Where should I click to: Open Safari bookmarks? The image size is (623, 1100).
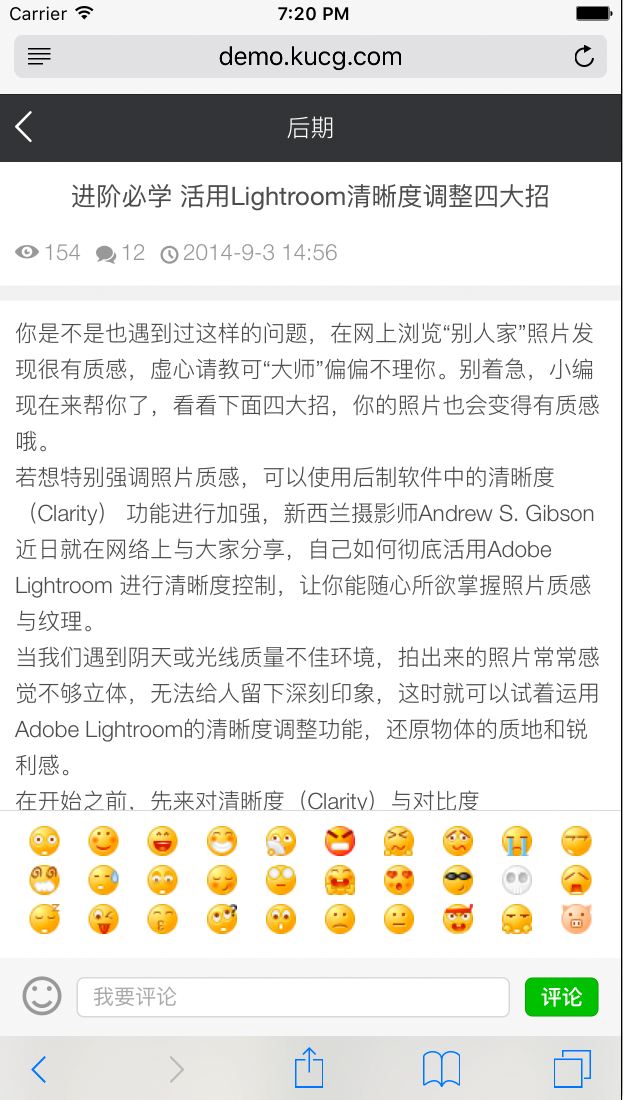(441, 1069)
